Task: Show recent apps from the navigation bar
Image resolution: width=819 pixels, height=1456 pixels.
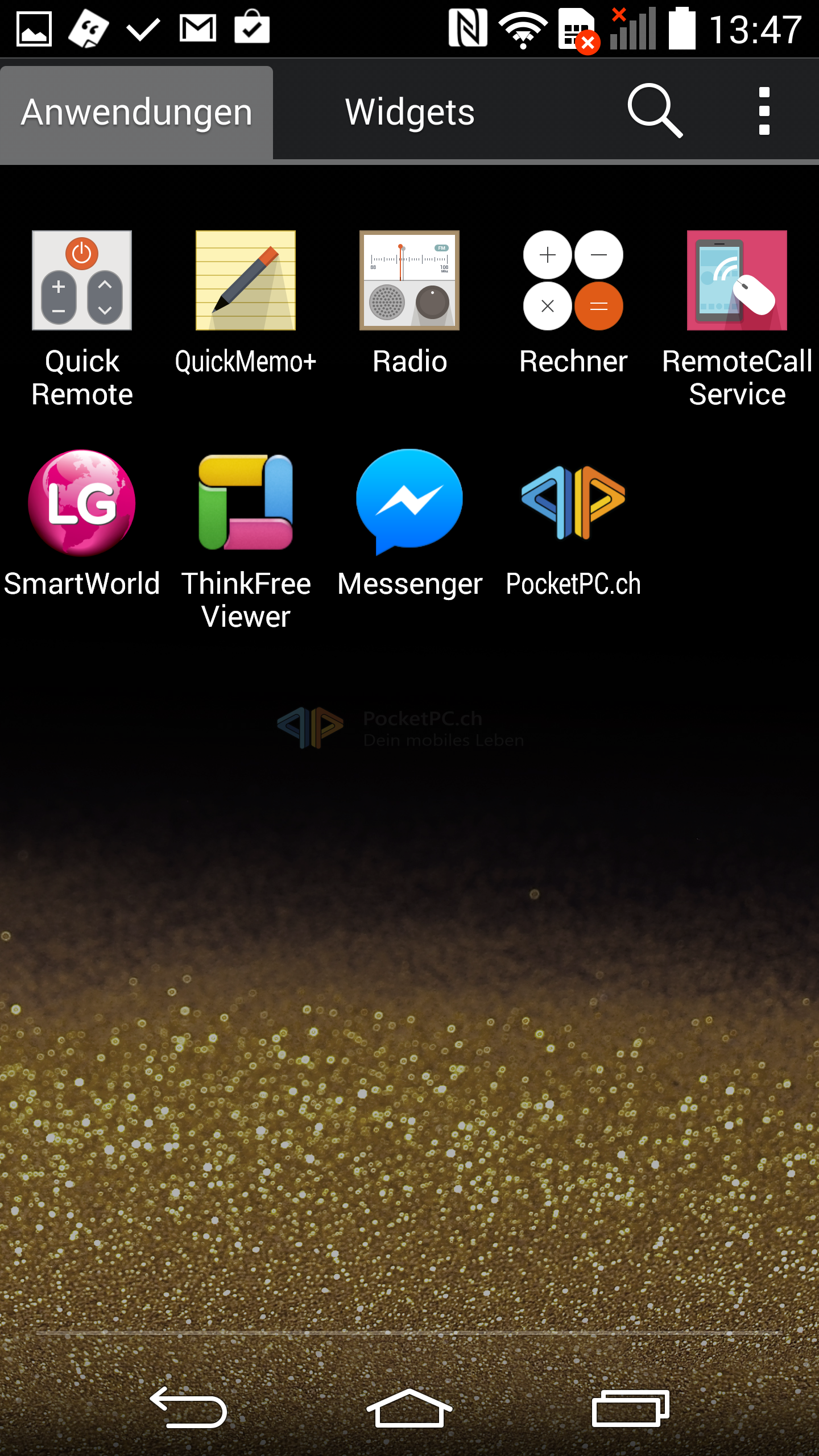Action: [x=630, y=1407]
